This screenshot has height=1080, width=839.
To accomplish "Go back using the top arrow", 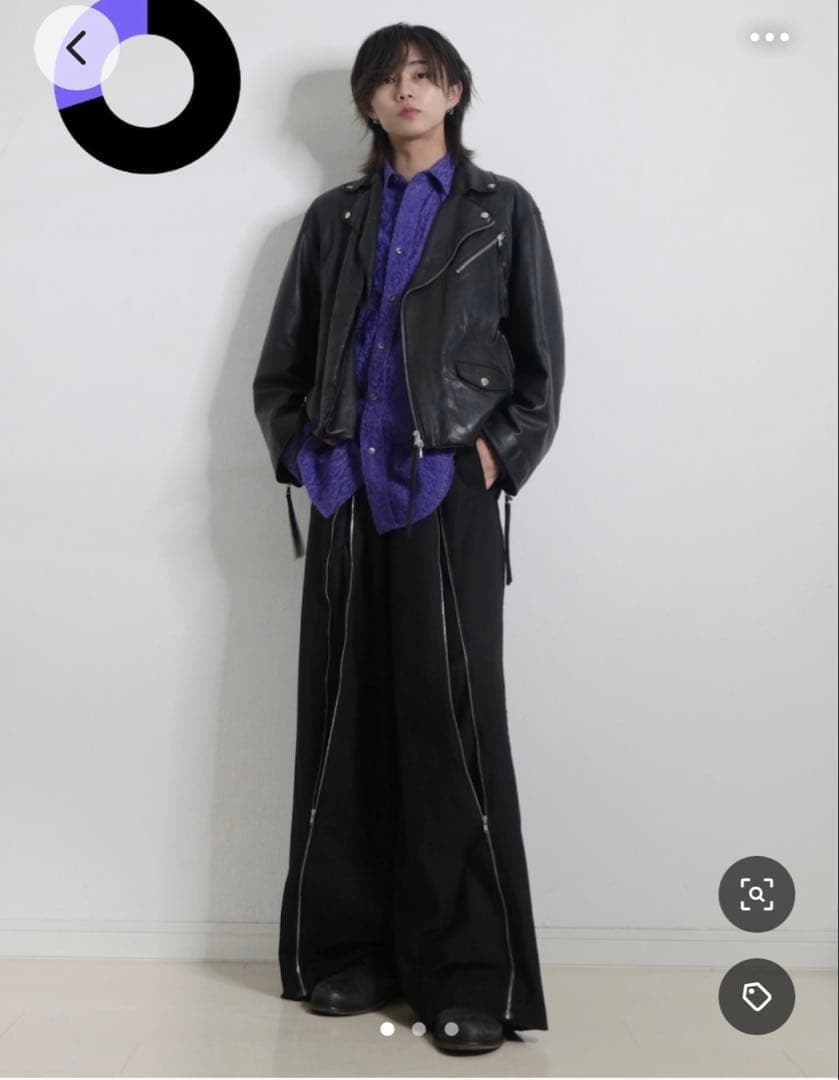I will point(76,48).
